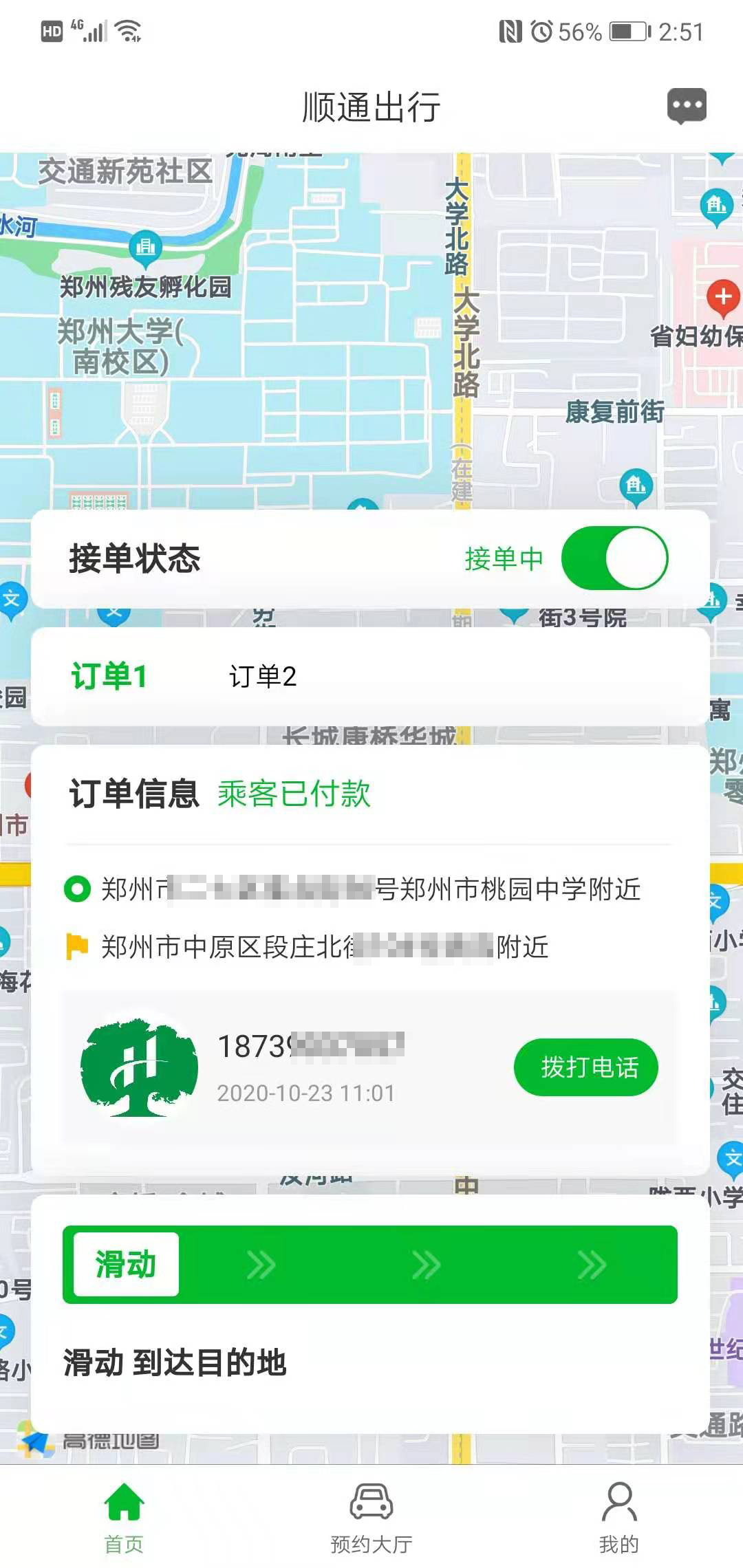743x1568 pixels.
Task: Select the 订单1 tab
Action: pyautogui.click(x=109, y=677)
